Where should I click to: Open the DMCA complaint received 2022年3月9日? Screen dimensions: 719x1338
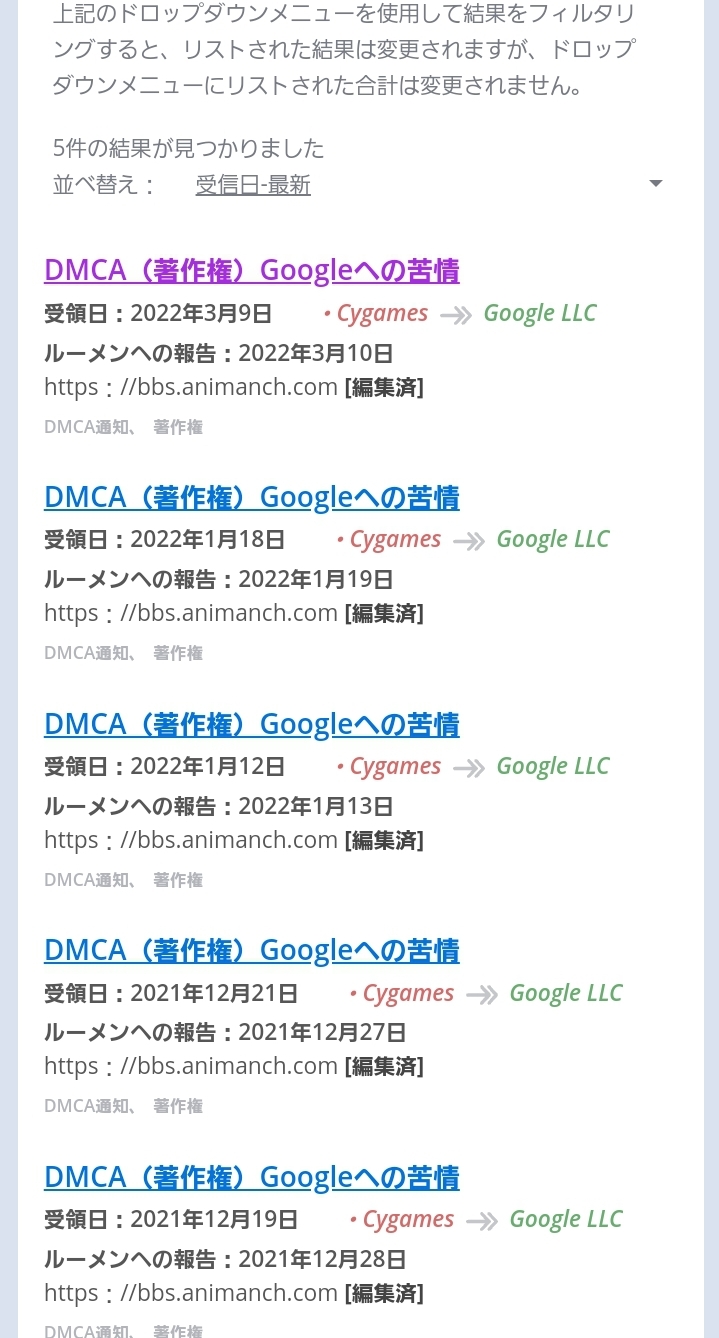252,270
